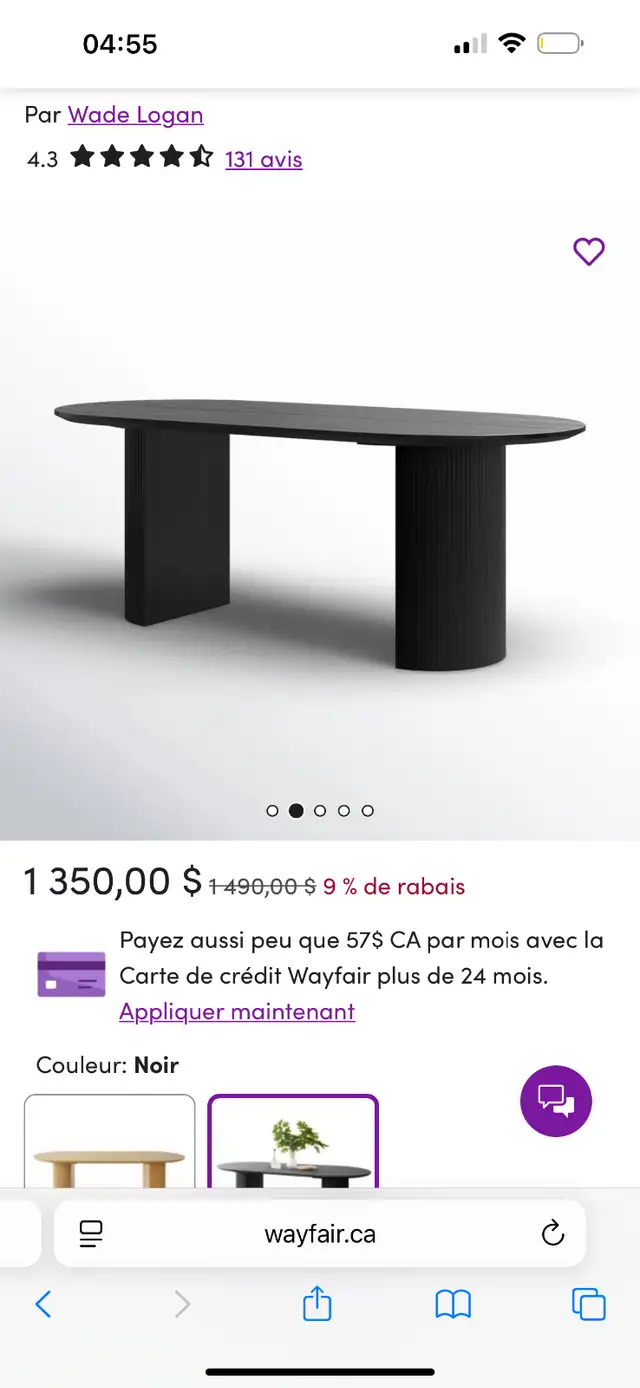The width and height of the screenshot is (640, 1388).
Task: Open the black table product image
Action: pyautogui.click(x=320, y=520)
